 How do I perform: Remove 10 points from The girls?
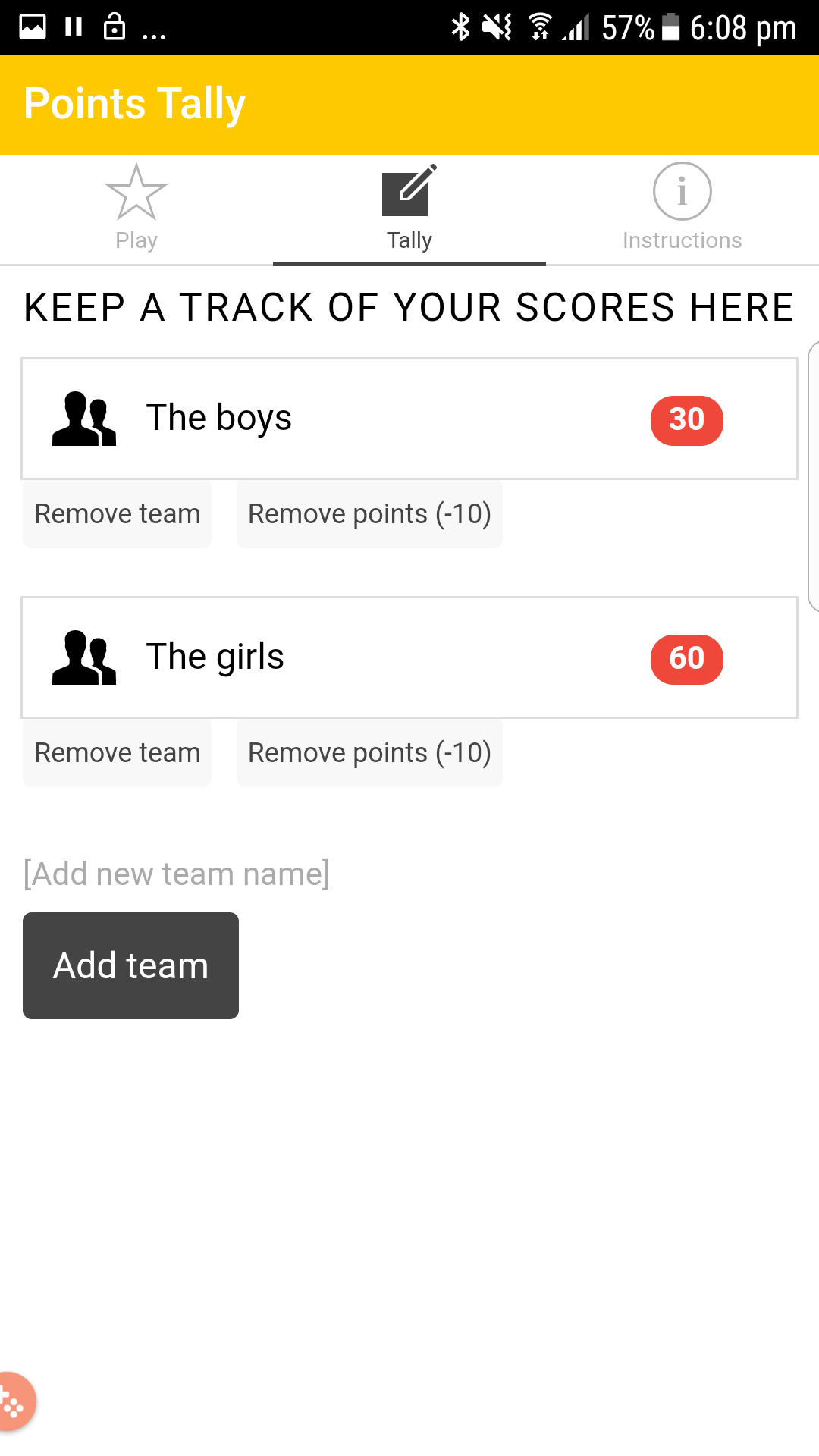tap(369, 753)
